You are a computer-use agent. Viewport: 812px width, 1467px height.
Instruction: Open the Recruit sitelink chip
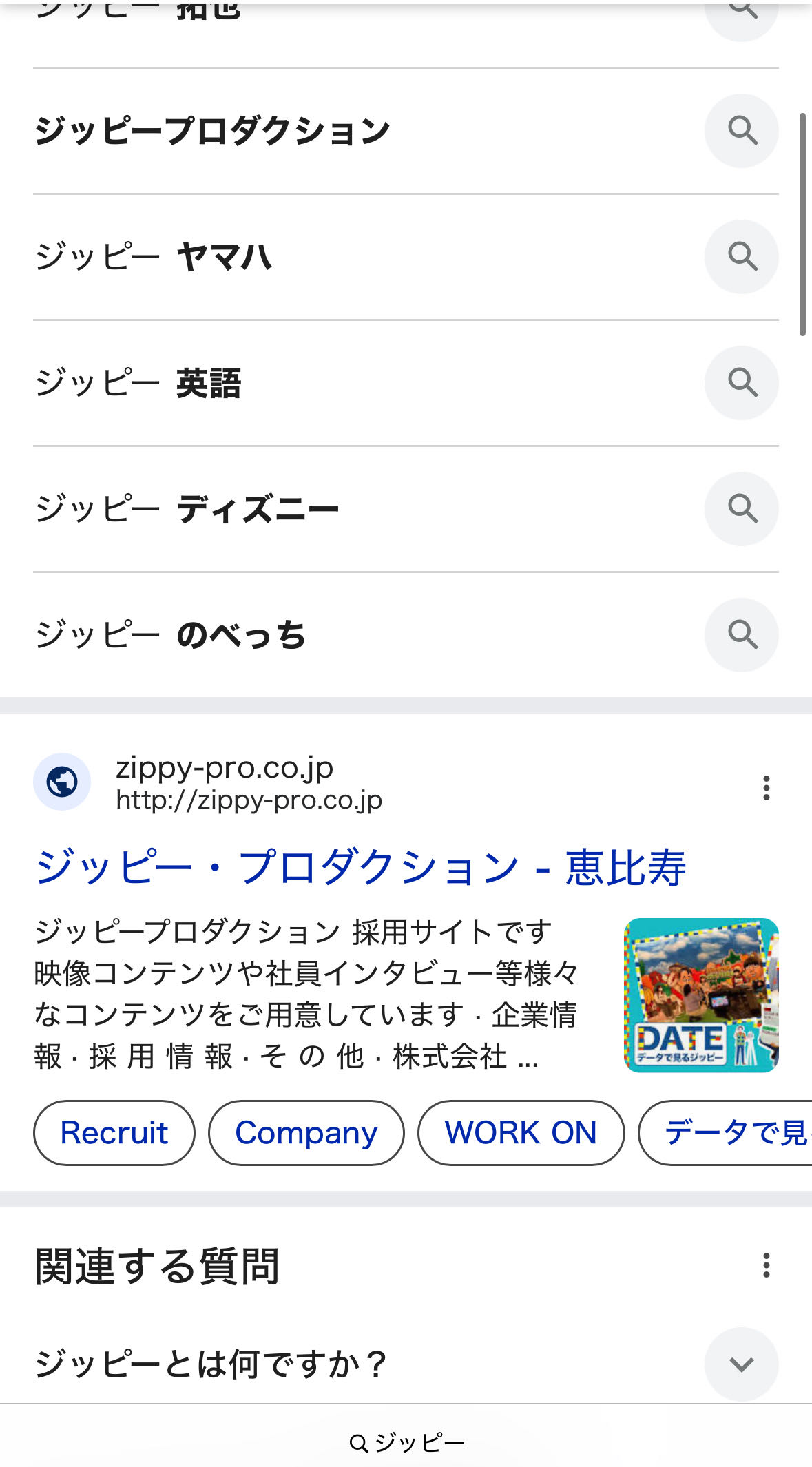tap(114, 1133)
